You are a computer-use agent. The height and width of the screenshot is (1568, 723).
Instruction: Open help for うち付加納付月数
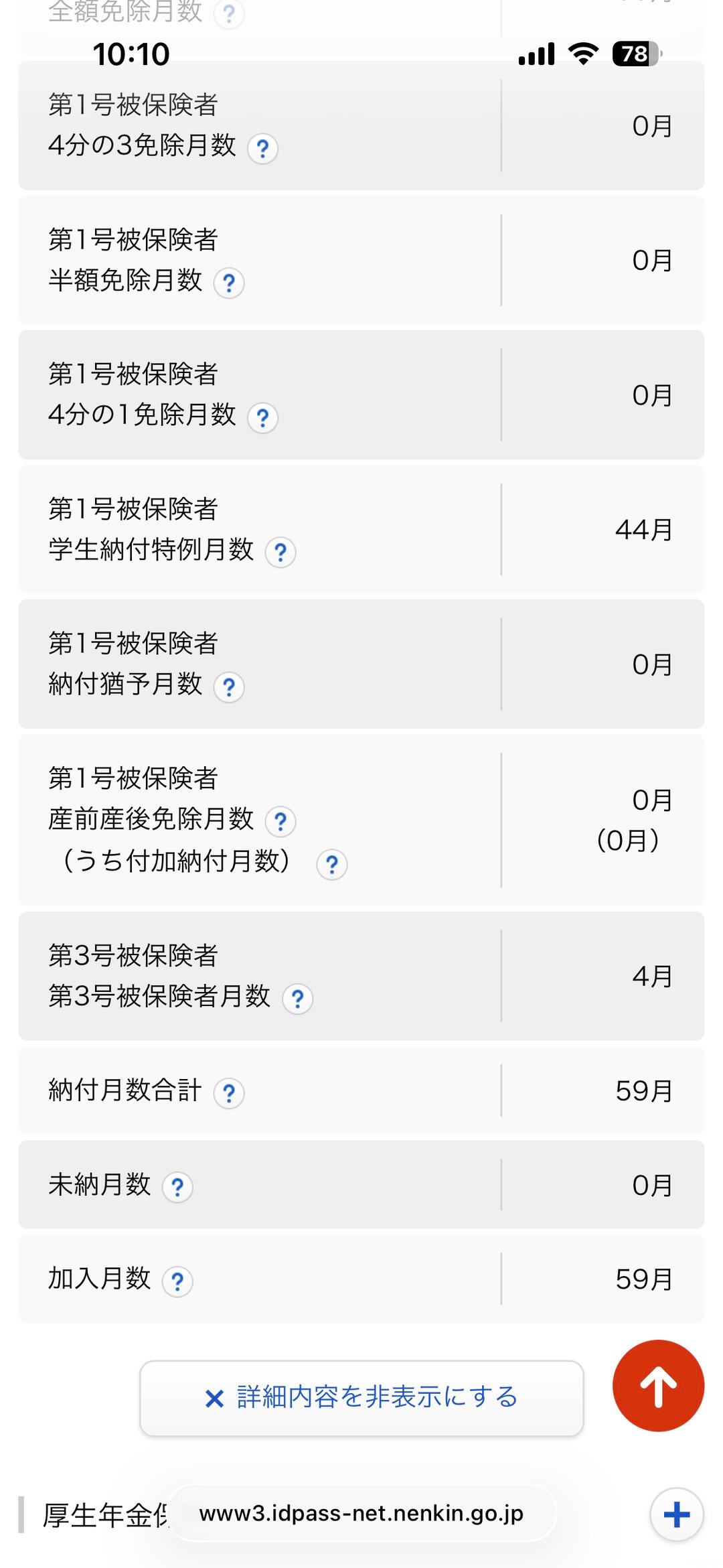click(x=331, y=865)
